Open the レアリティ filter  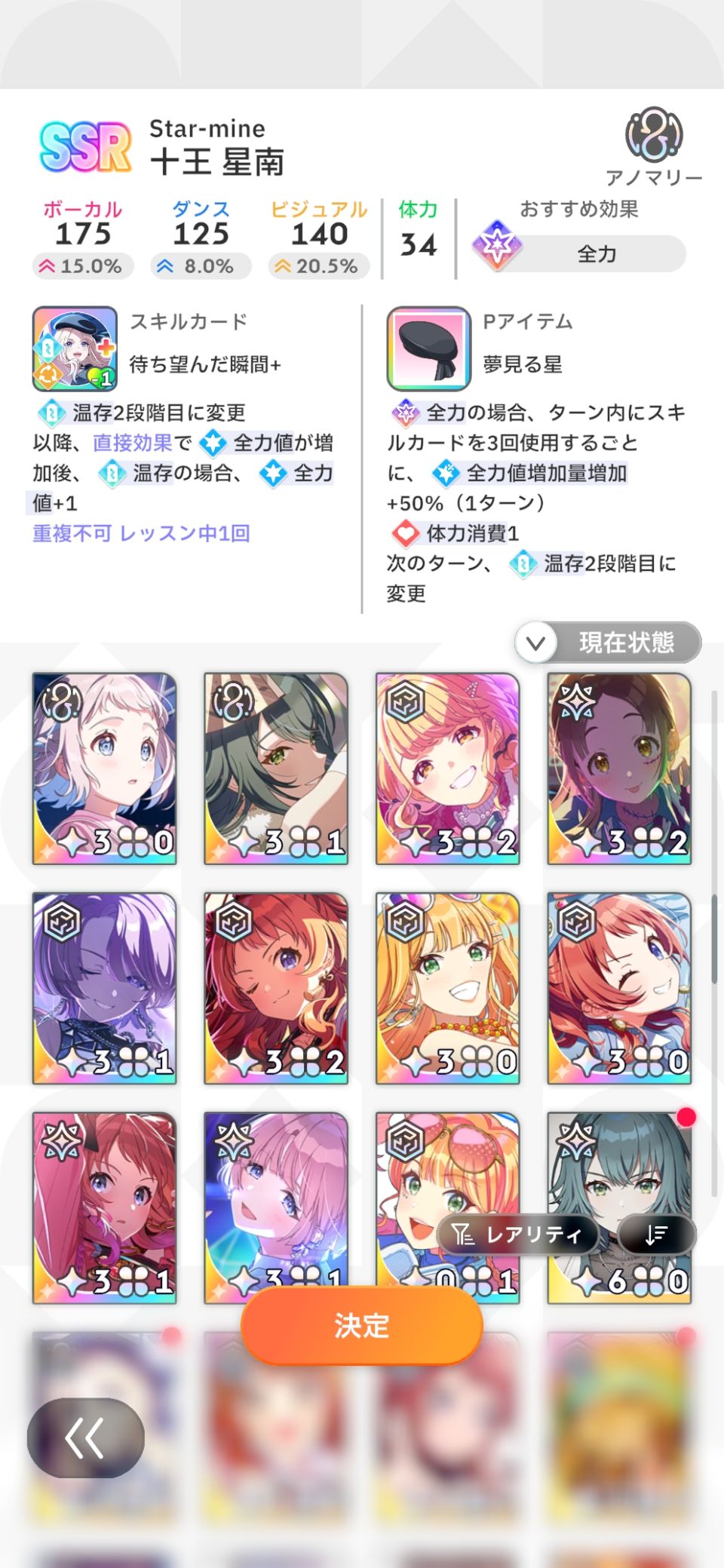coord(518,1235)
